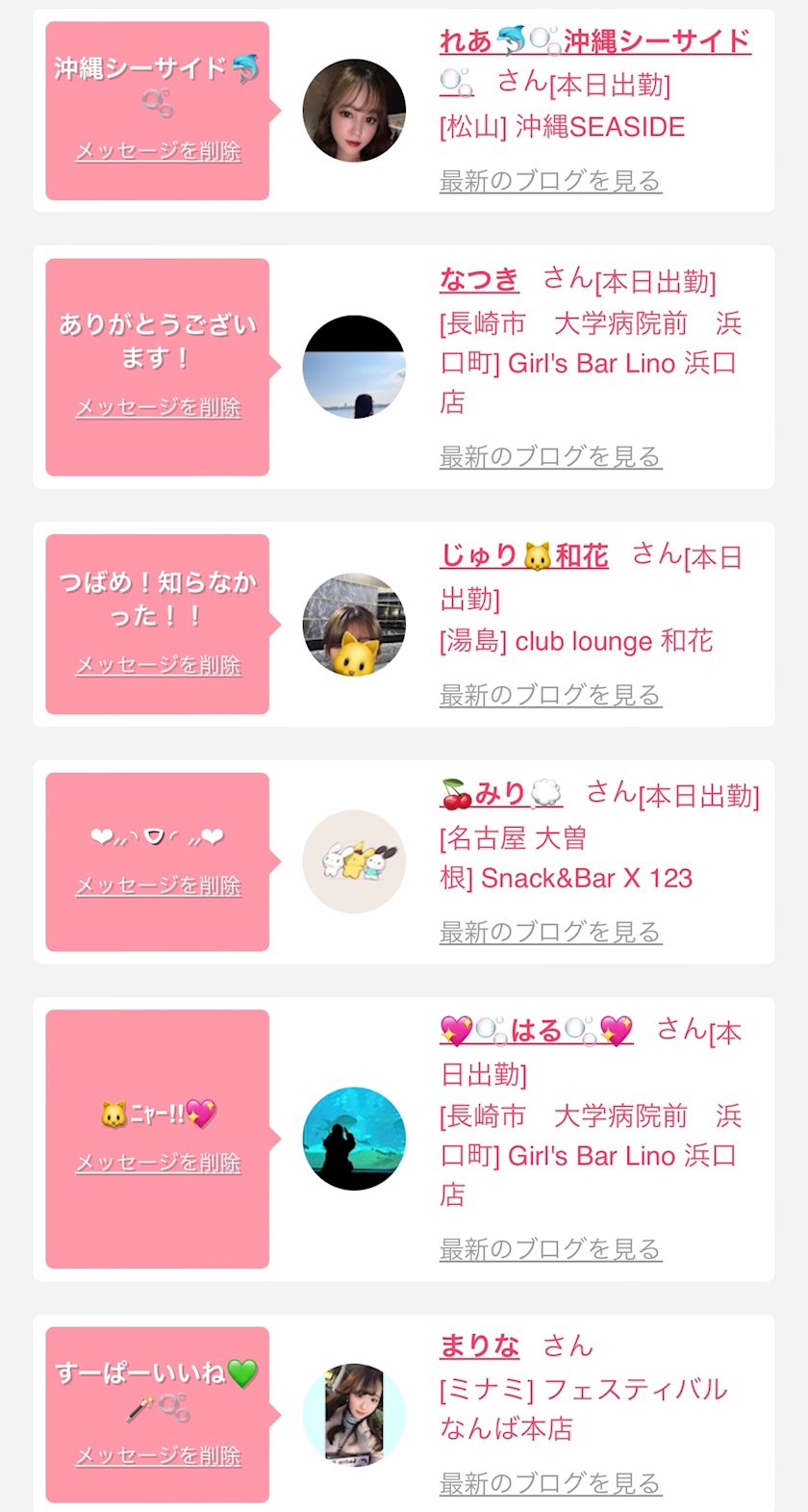
Task: Open みり's profile link
Action: [x=500, y=793]
